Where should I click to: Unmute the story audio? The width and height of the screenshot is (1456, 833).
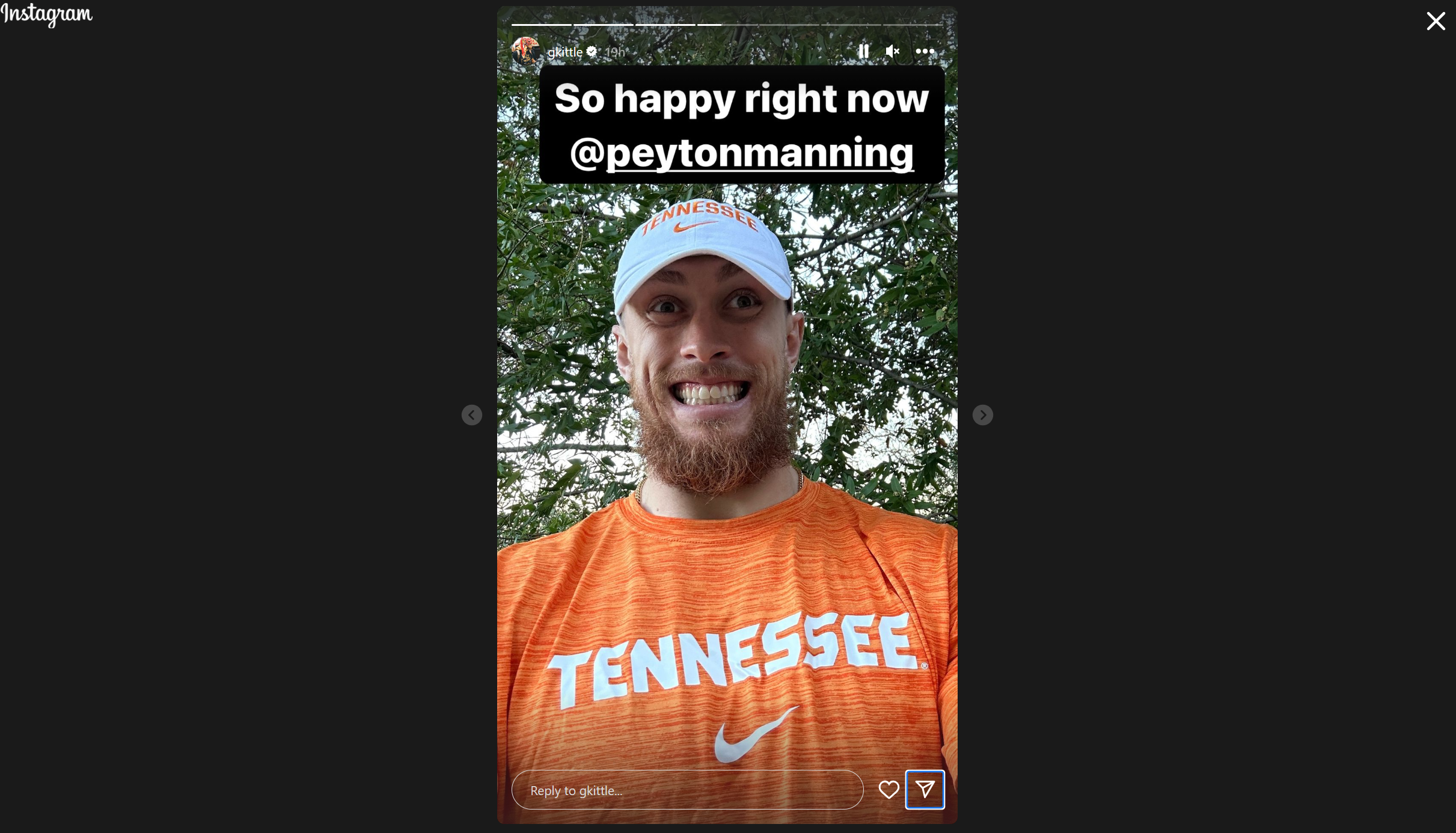[893, 52]
